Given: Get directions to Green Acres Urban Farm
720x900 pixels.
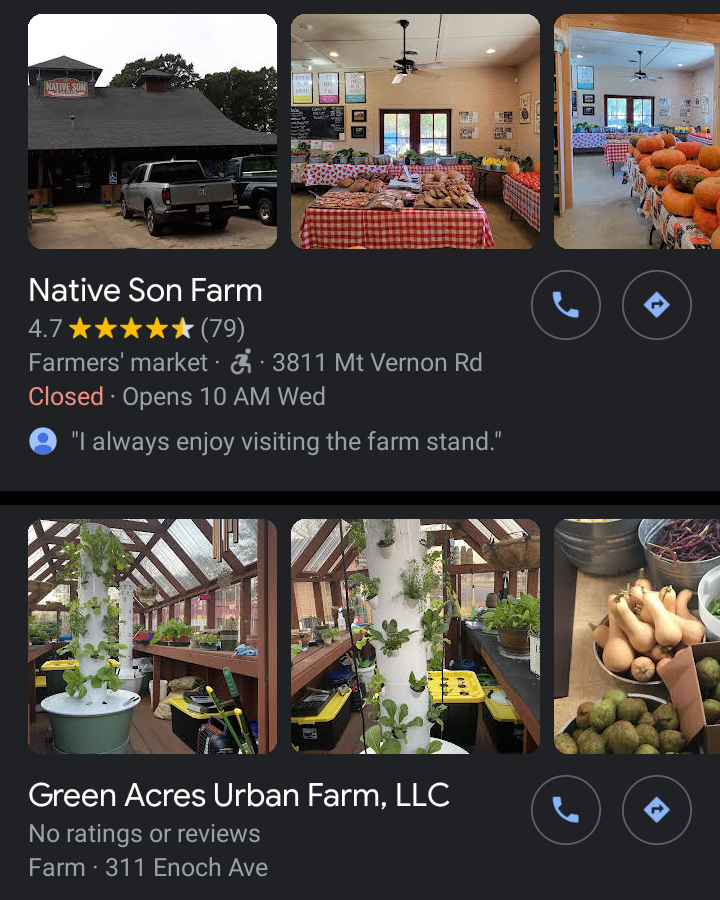Looking at the screenshot, I should 656,809.
